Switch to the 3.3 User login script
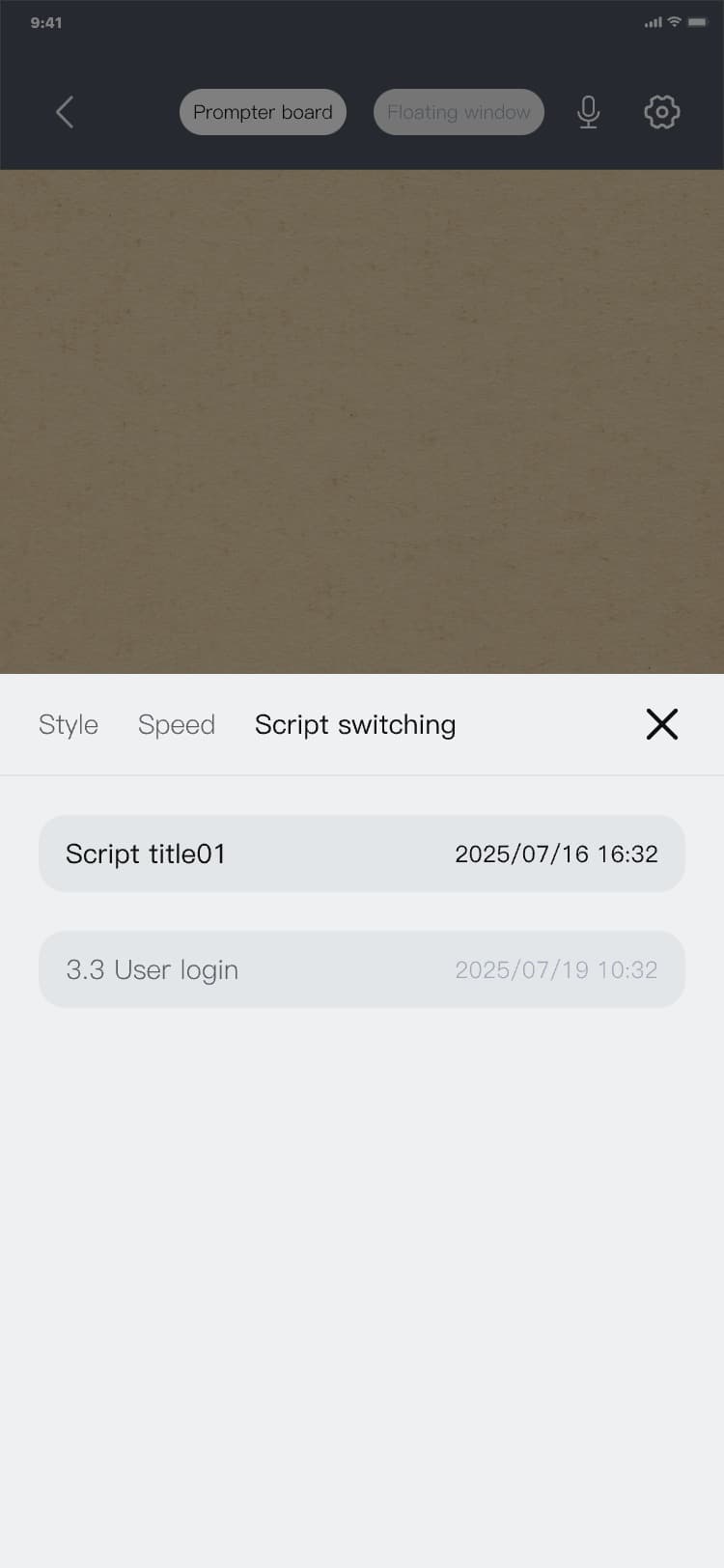The height and width of the screenshot is (1568, 724). pos(362,969)
